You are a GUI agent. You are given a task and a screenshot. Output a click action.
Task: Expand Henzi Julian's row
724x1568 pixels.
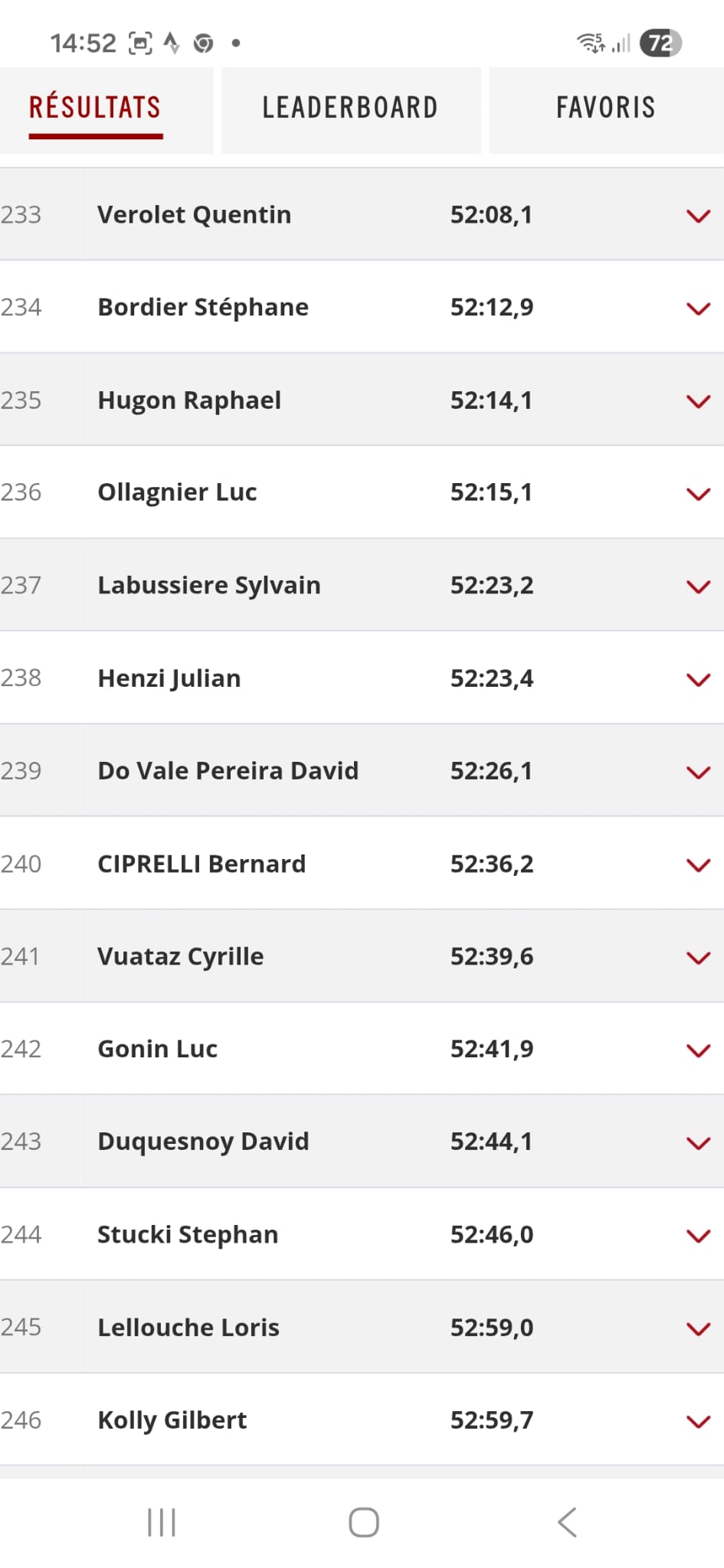698,679
